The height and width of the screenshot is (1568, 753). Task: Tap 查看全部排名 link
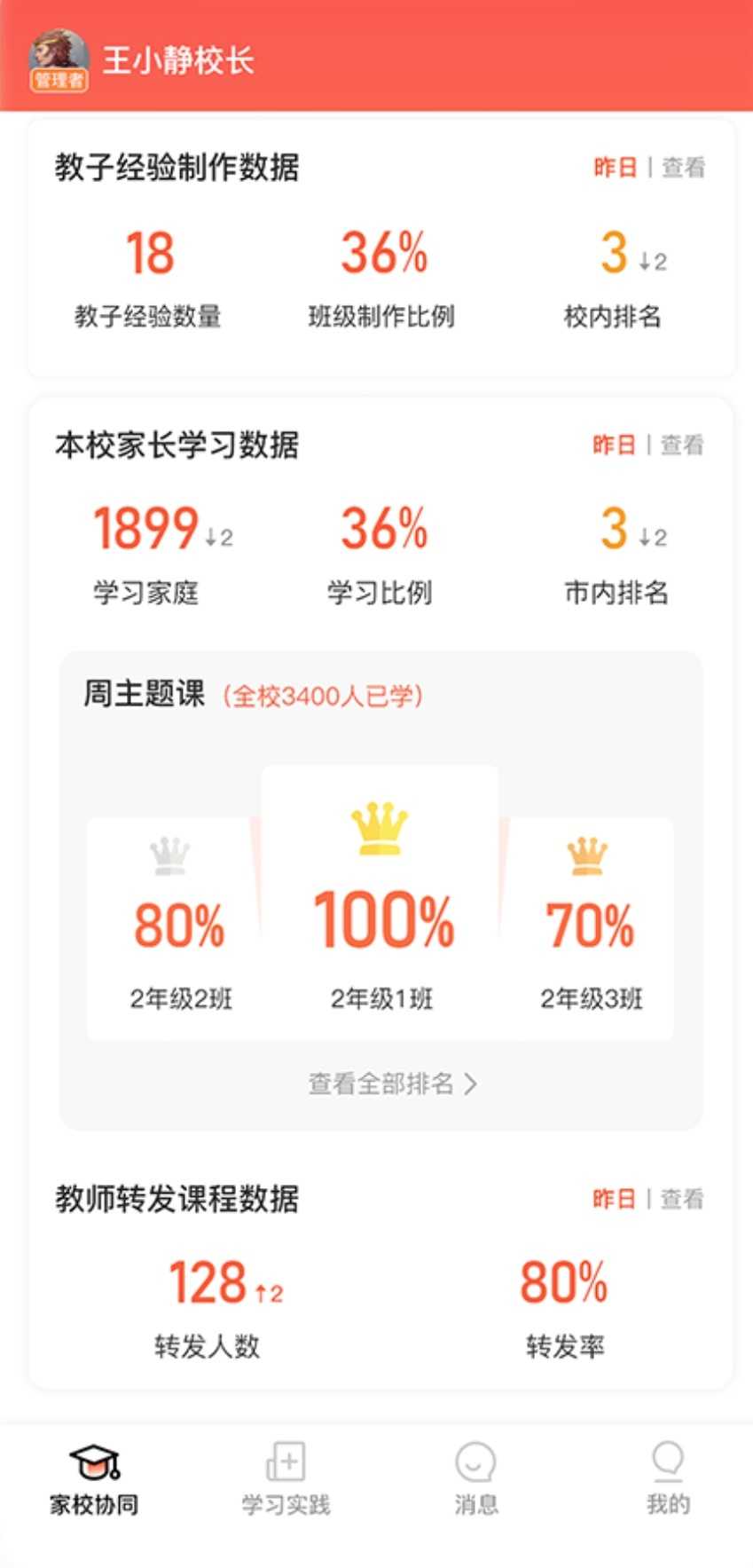[x=392, y=1083]
